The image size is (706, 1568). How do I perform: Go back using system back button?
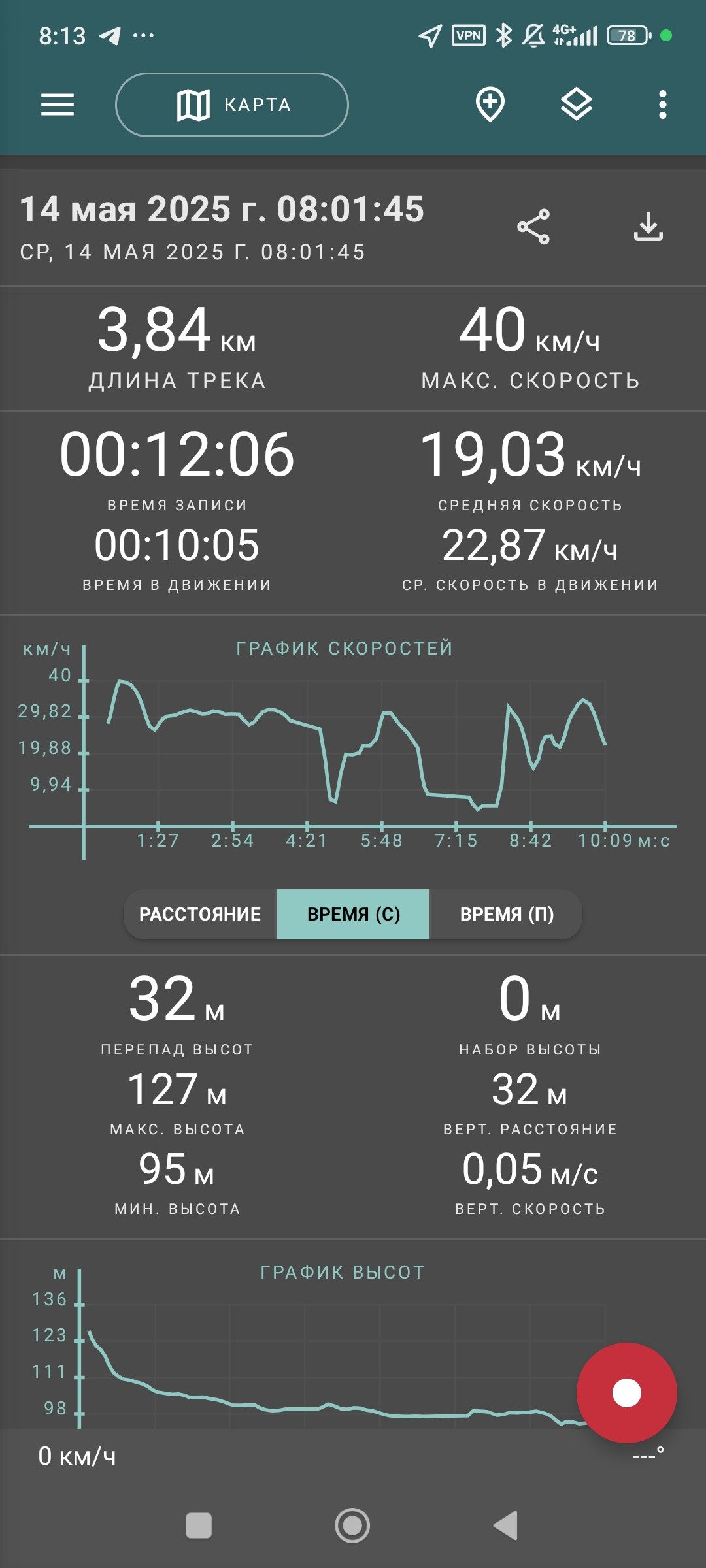click(506, 1526)
